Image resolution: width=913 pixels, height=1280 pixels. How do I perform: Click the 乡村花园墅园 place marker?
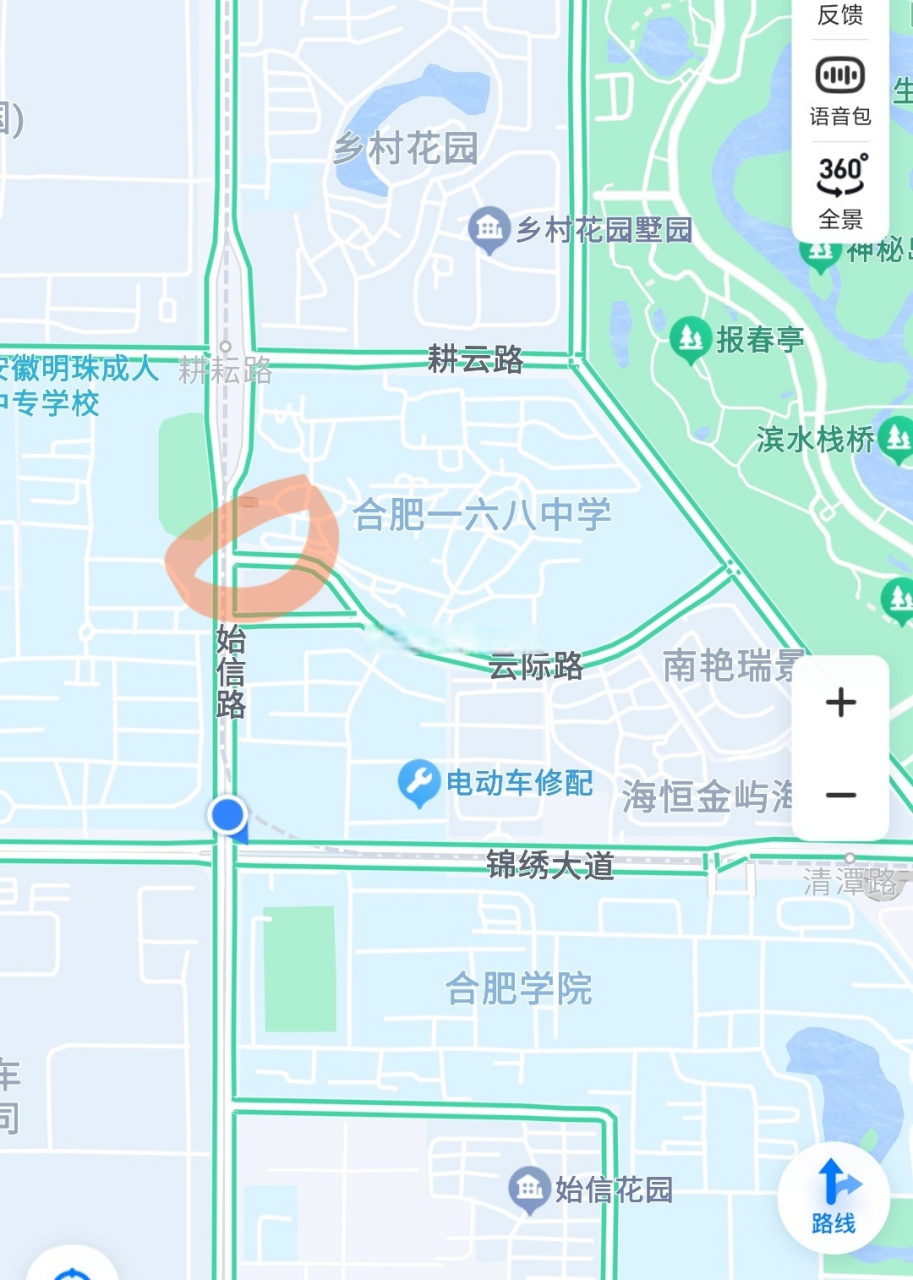(x=489, y=227)
